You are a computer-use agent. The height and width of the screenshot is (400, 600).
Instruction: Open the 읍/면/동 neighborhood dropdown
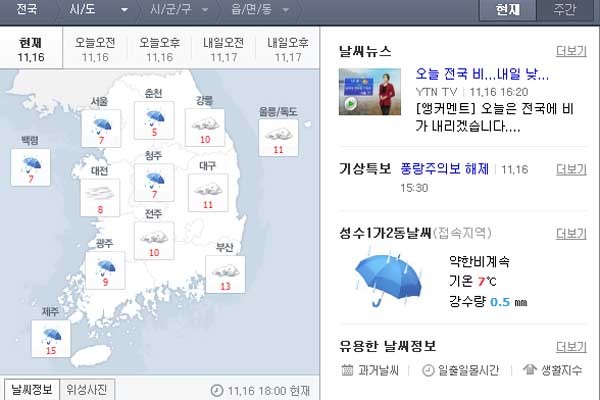(x=252, y=10)
